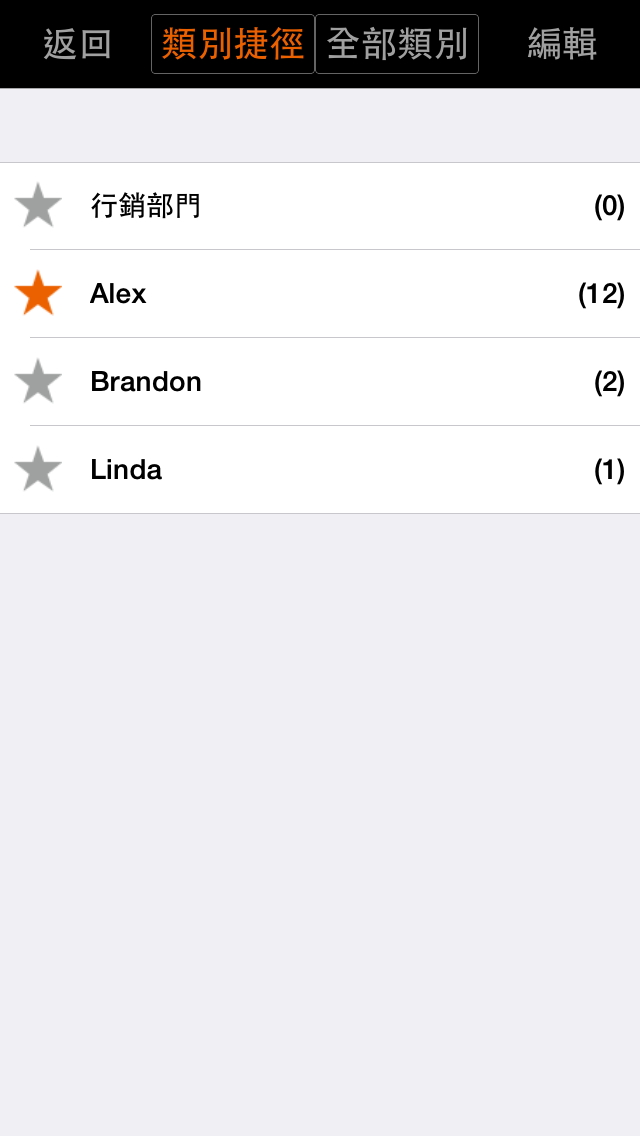Image resolution: width=640 pixels, height=1136 pixels.
Task: Switch to the 全部類別 tab
Action: click(397, 44)
